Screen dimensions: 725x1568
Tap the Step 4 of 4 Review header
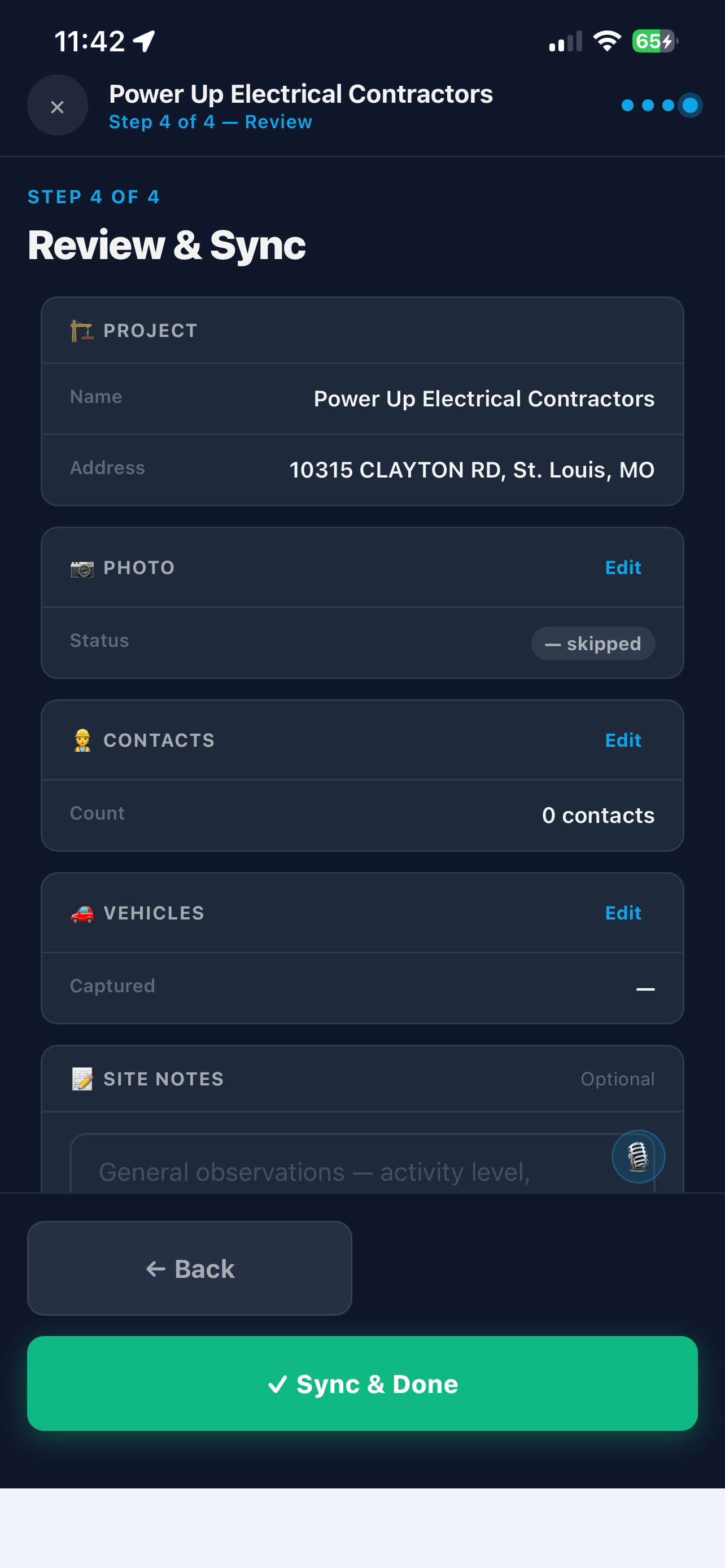[x=211, y=122]
